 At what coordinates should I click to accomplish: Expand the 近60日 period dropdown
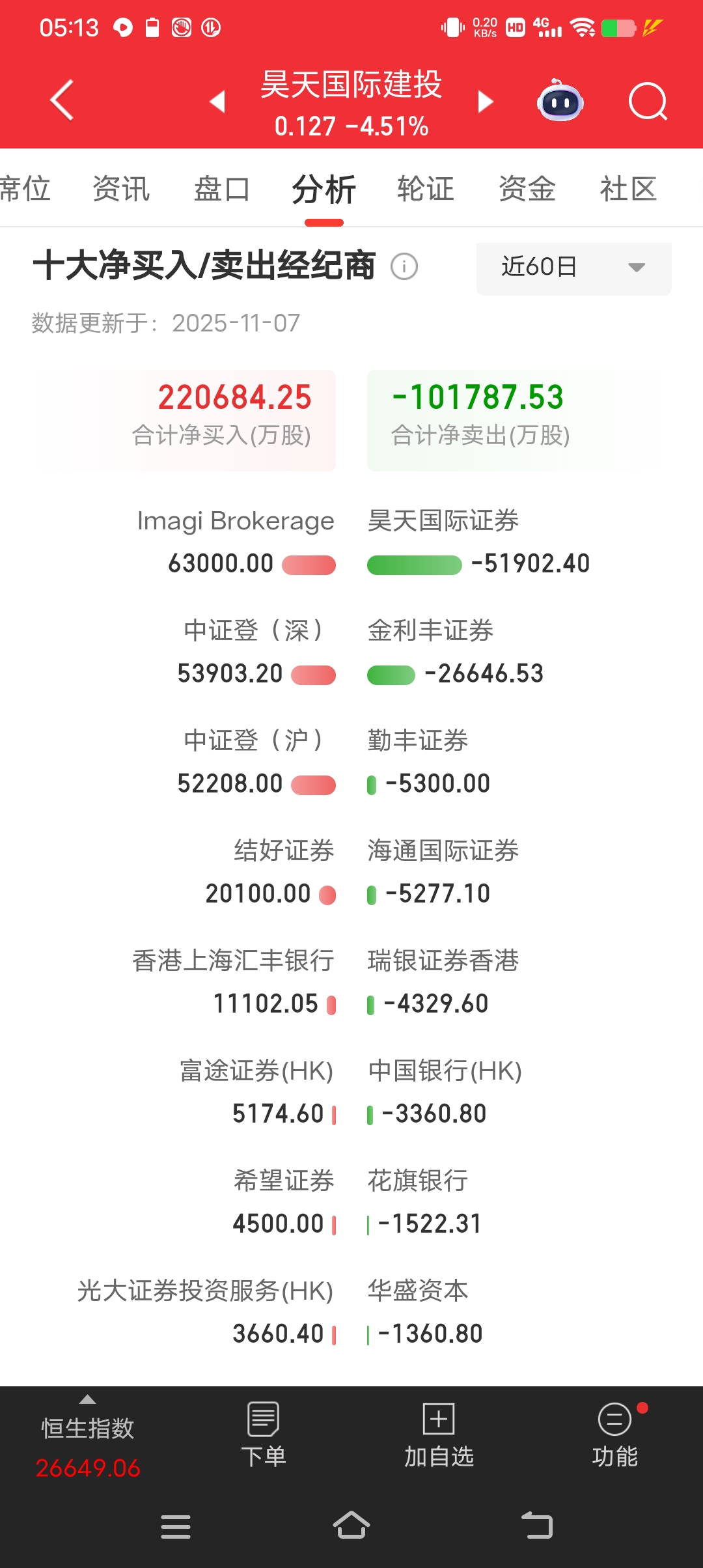(x=574, y=268)
